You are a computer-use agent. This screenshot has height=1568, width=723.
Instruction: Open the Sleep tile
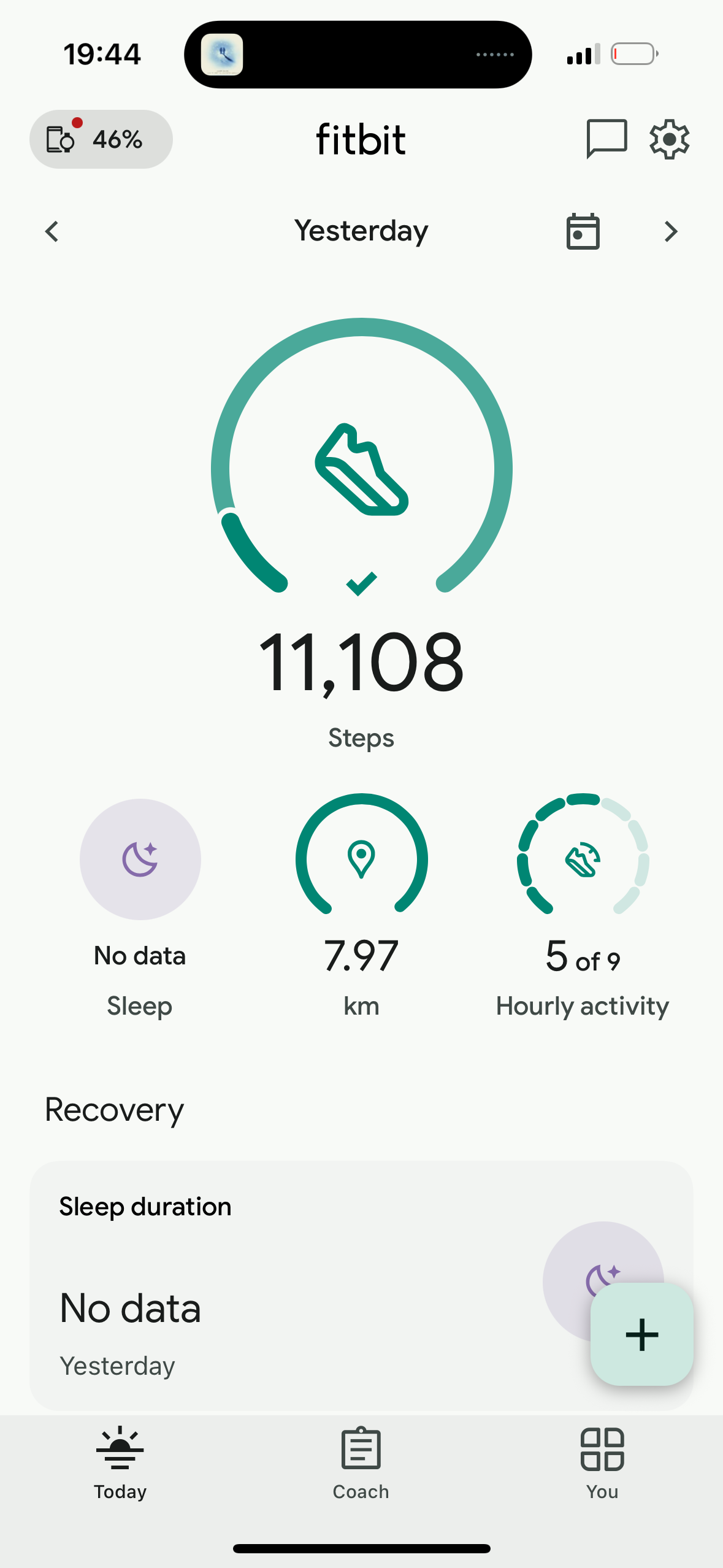140,908
